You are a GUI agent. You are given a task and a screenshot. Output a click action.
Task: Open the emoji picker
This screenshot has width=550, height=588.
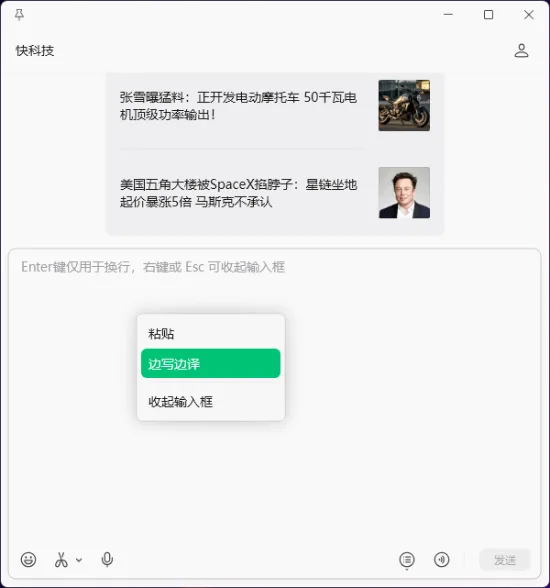[28, 560]
